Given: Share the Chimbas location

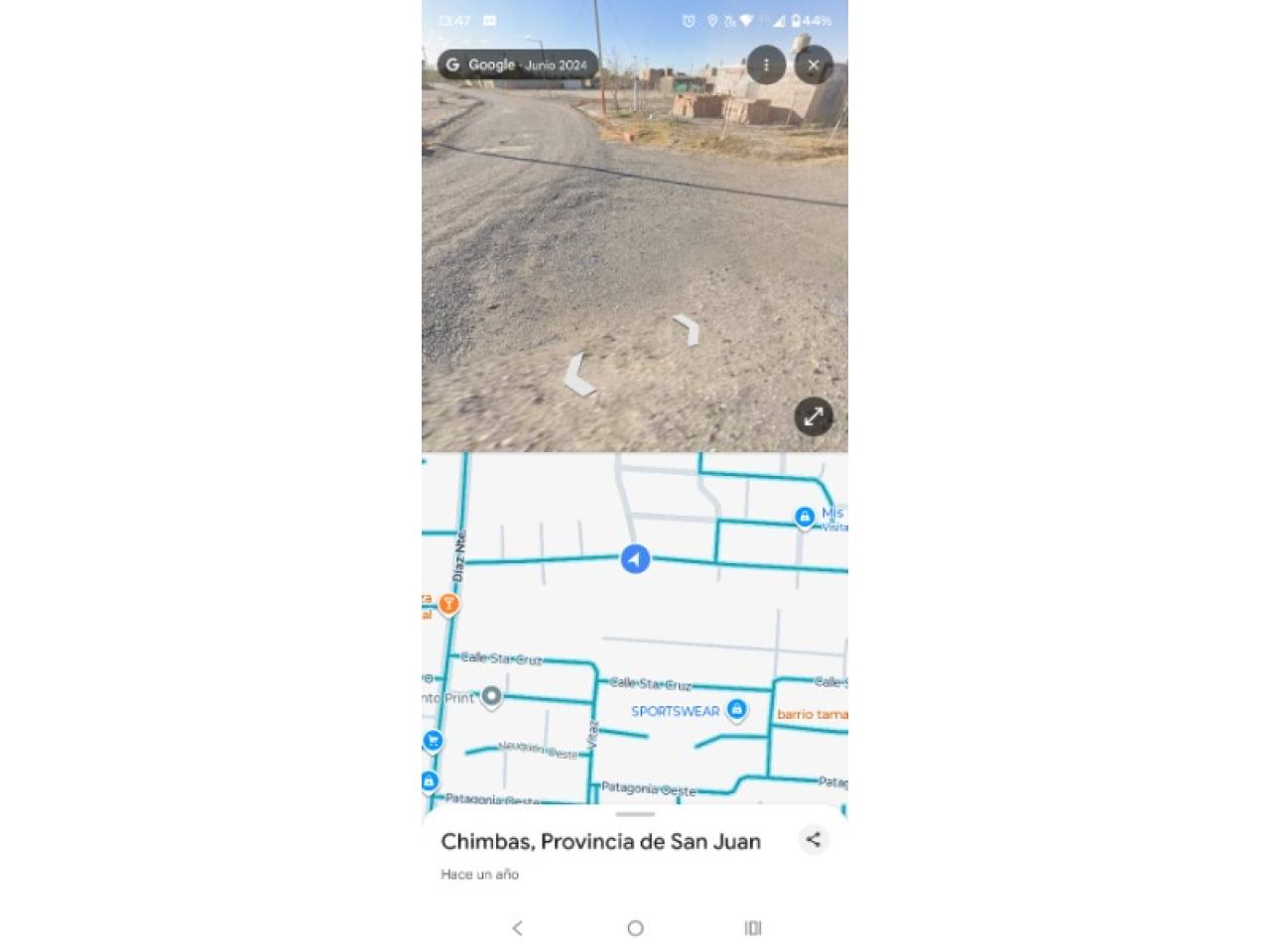Looking at the screenshot, I should (814, 840).
